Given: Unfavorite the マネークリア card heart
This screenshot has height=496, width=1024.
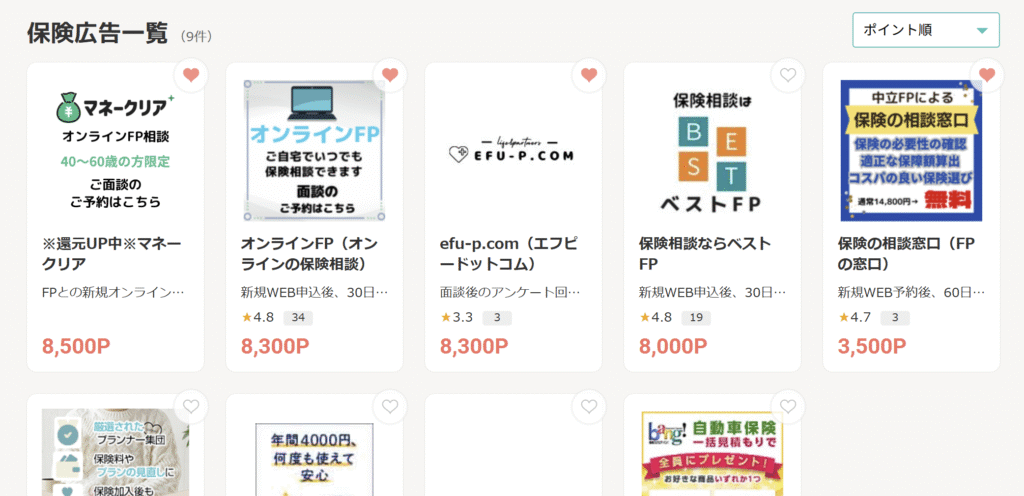Looking at the screenshot, I should (x=191, y=75).
